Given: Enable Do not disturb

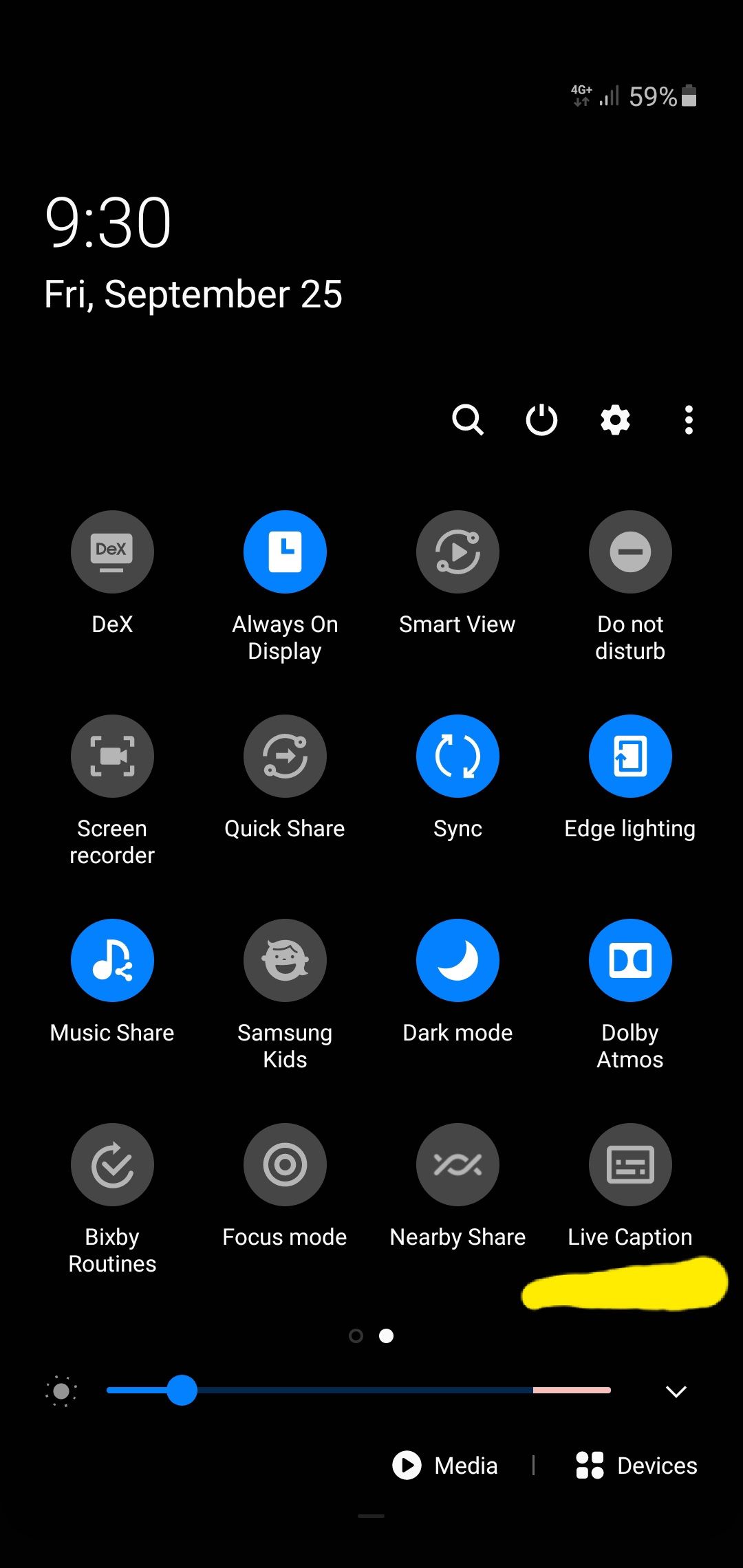Looking at the screenshot, I should 629,552.
